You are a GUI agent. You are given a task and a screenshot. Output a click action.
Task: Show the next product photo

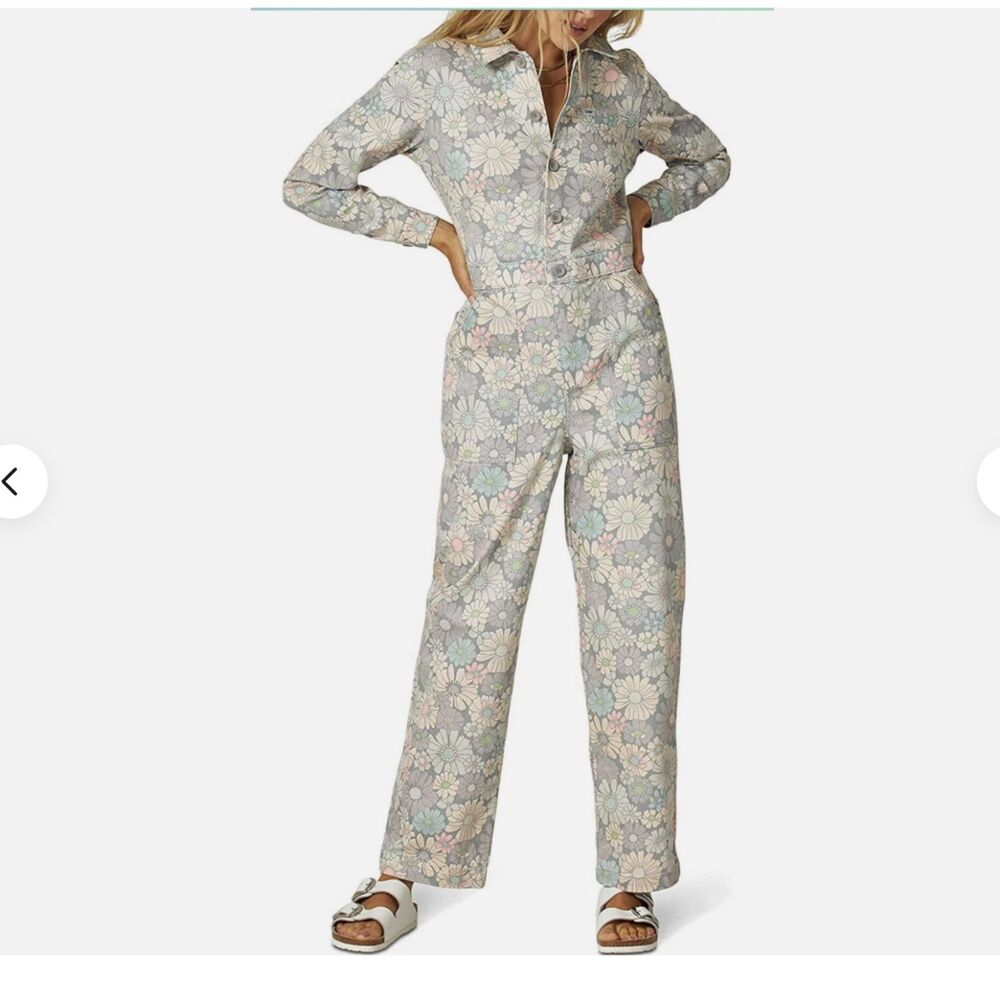[990, 482]
